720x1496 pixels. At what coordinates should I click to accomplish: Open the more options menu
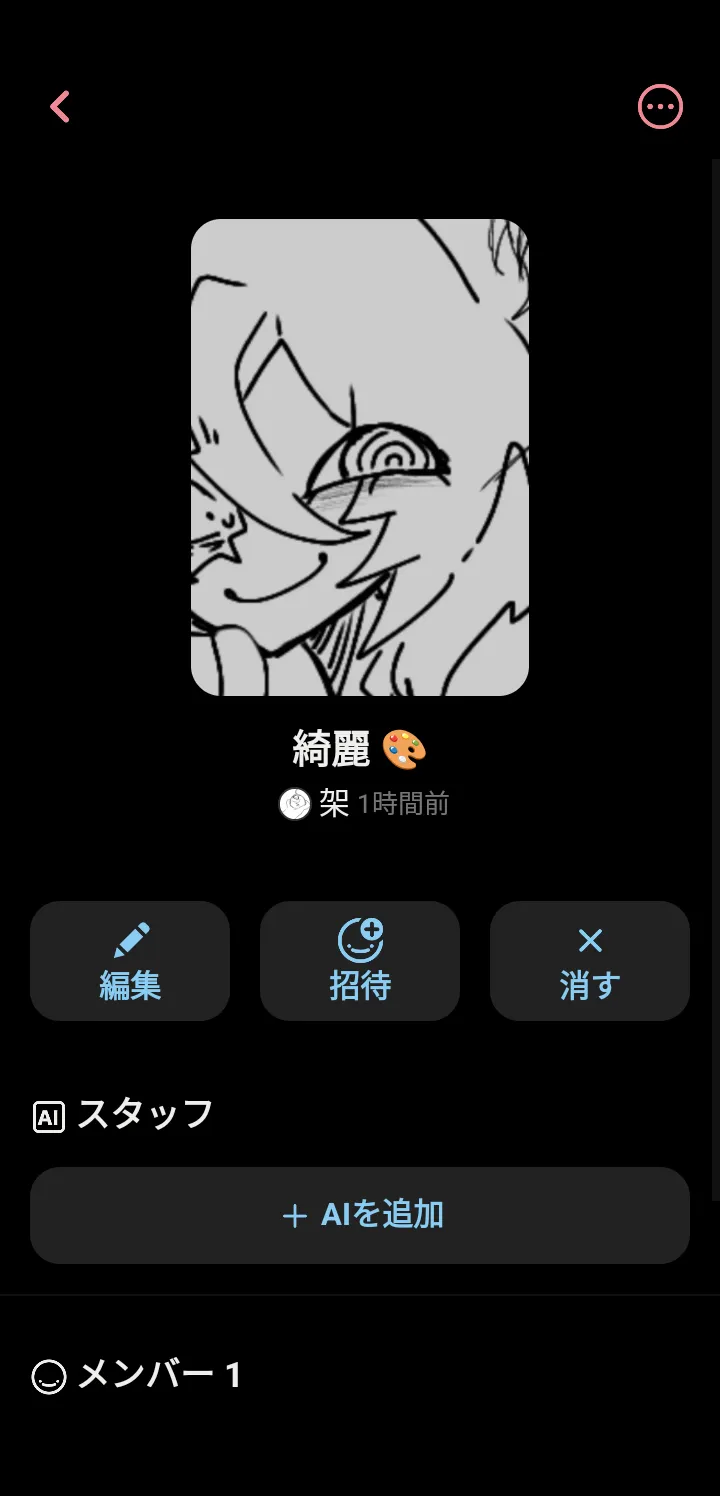(660, 107)
